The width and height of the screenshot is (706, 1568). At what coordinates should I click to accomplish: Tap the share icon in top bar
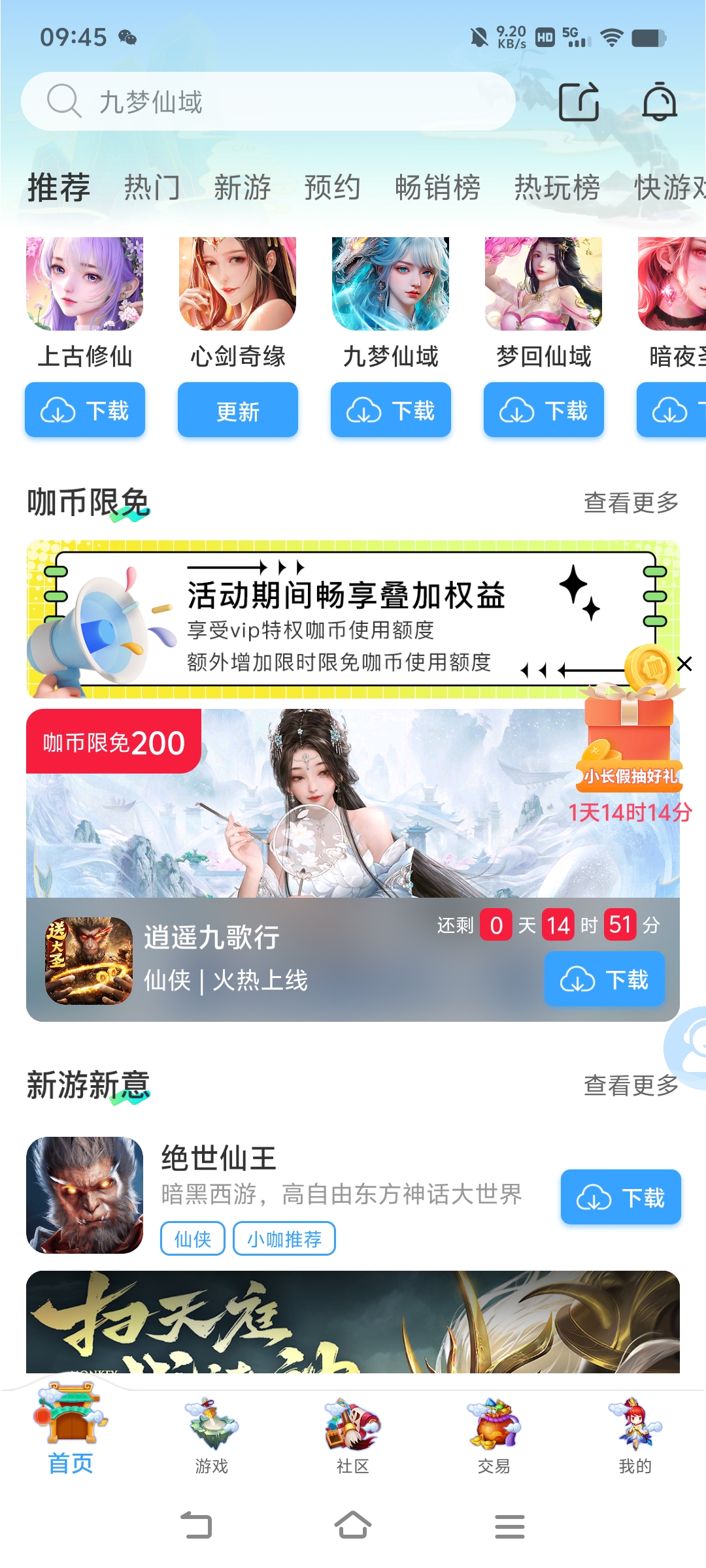pyautogui.click(x=579, y=102)
